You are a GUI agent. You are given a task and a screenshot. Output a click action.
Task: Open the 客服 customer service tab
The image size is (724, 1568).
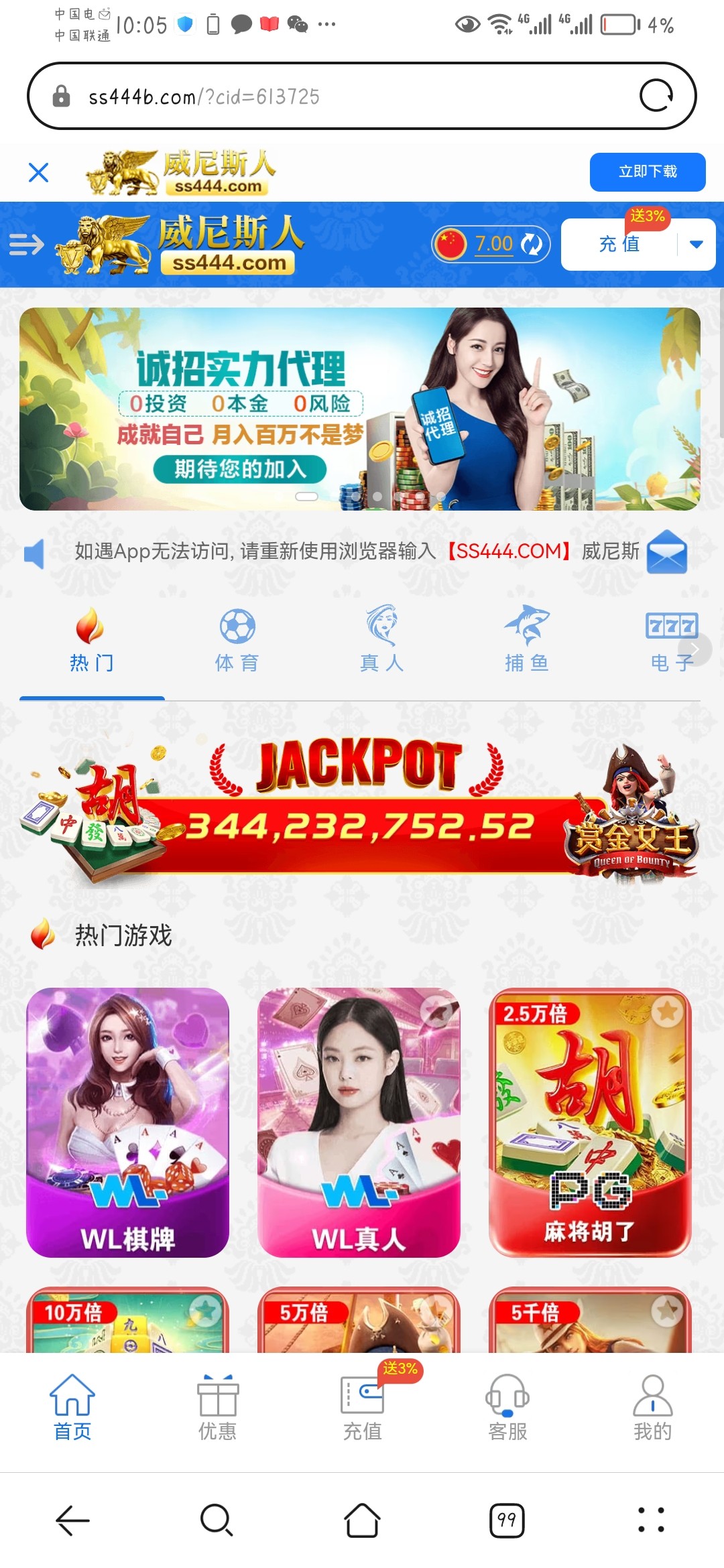click(507, 1407)
